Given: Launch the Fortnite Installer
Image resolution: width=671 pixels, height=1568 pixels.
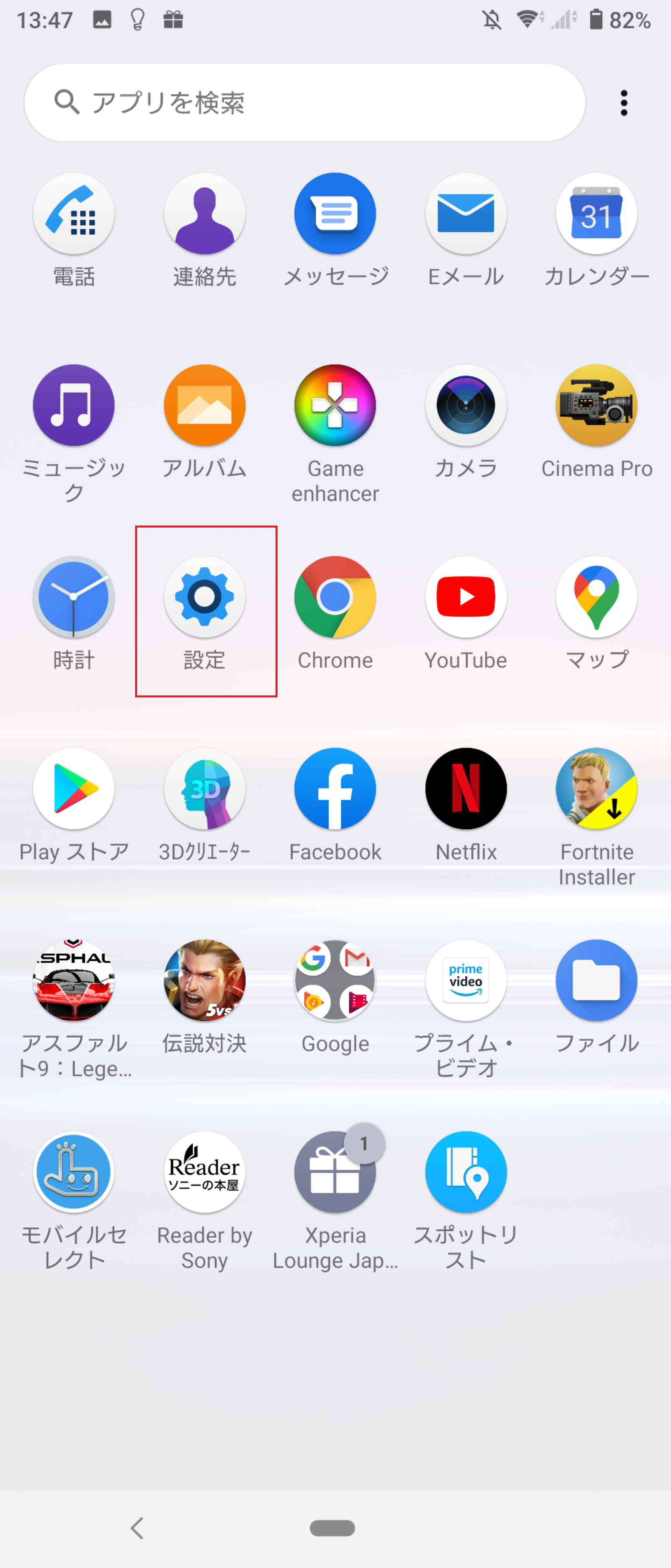Looking at the screenshot, I should pyautogui.click(x=595, y=789).
